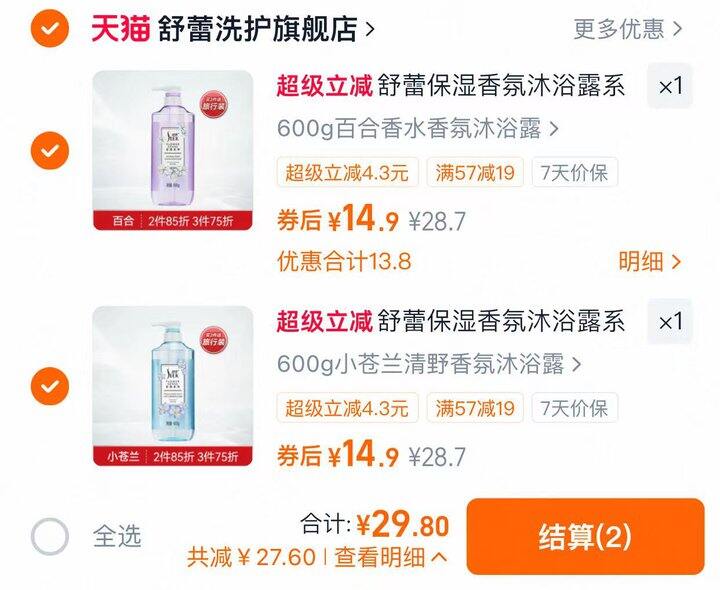
Task: Tap 结算(2) to check out
Action: (x=585, y=536)
